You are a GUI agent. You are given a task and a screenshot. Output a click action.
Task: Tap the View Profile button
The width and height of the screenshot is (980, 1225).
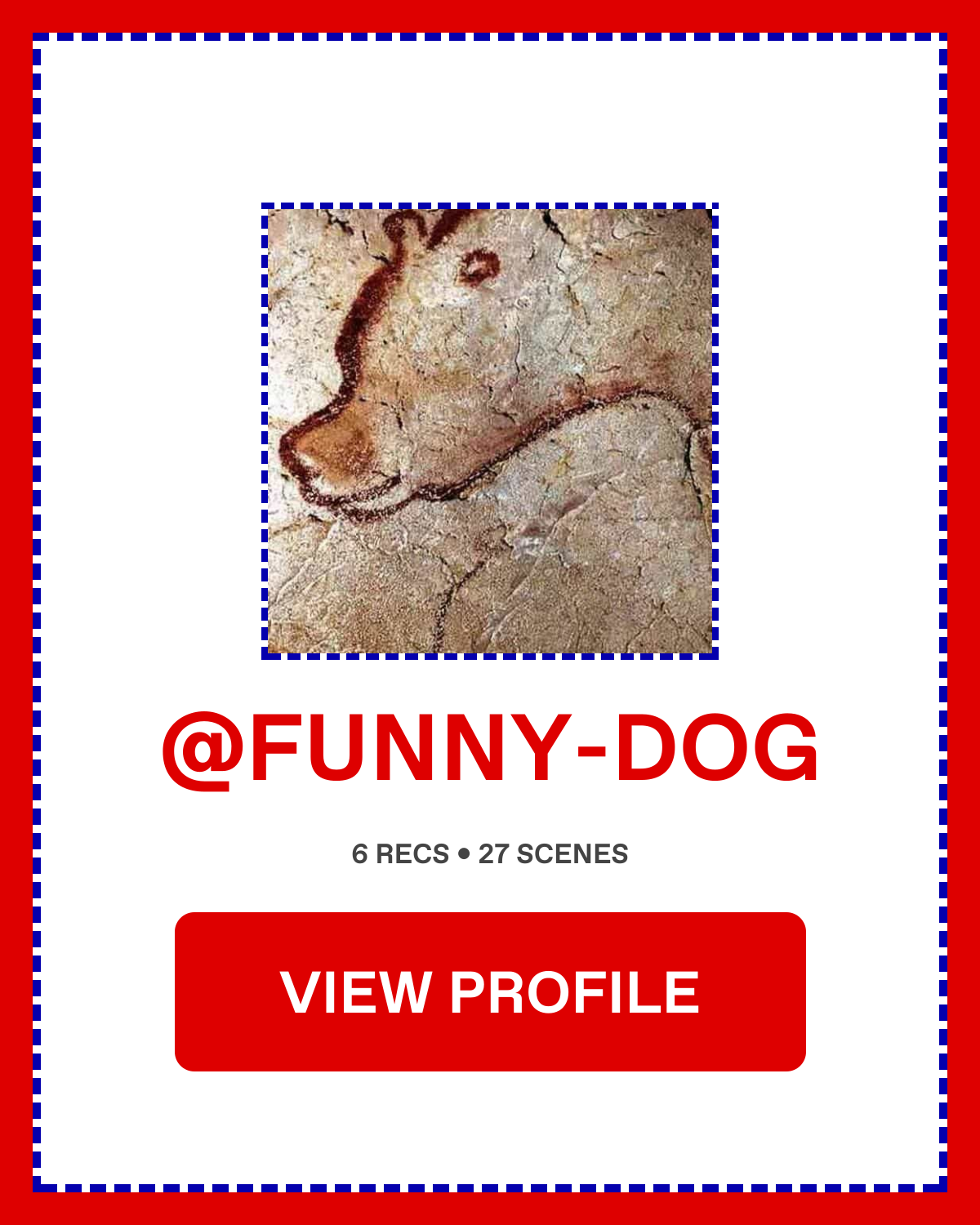click(x=490, y=991)
